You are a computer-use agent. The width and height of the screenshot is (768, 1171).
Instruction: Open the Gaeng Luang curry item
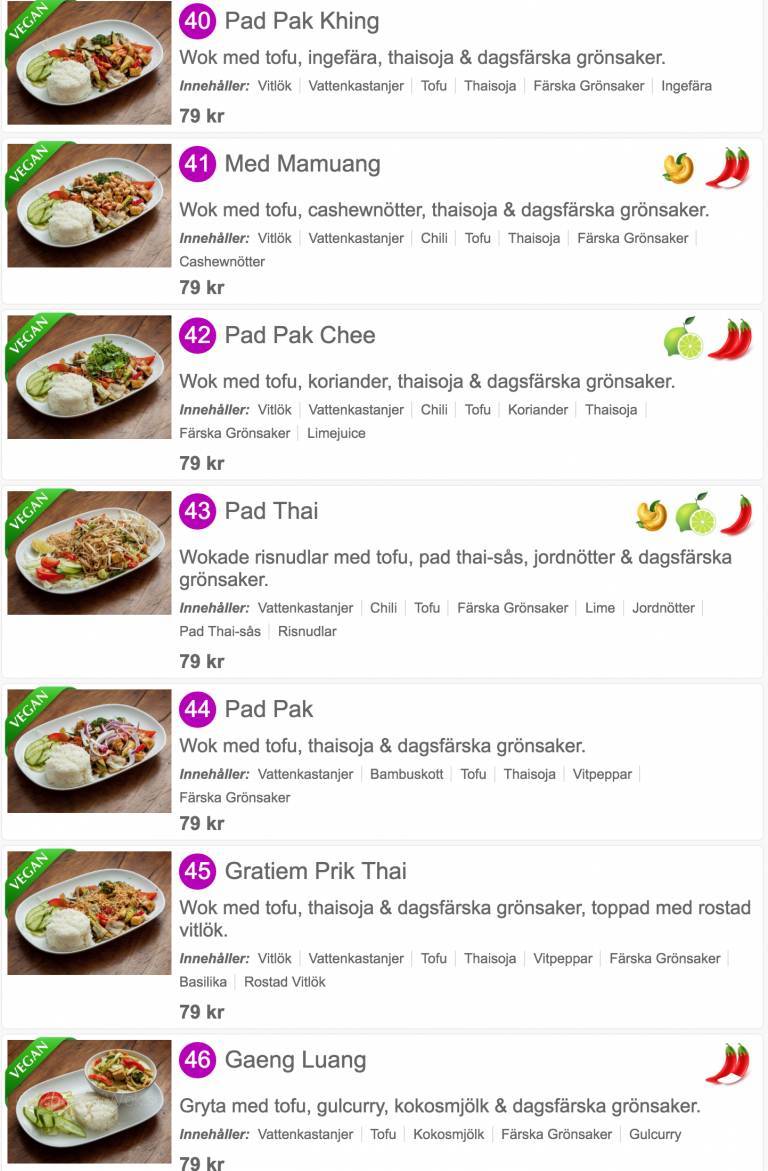[x=295, y=1060]
